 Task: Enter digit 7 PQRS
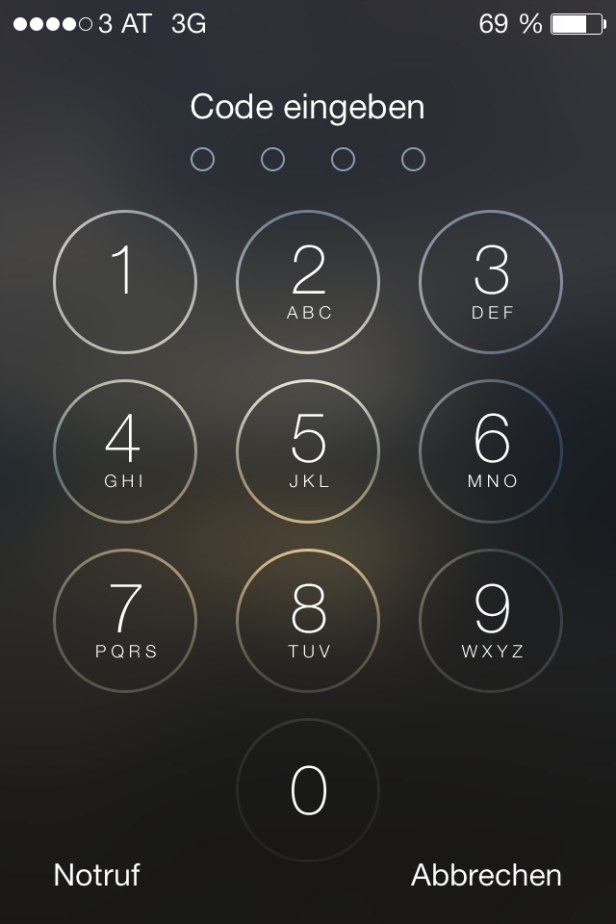pyautogui.click(x=124, y=621)
